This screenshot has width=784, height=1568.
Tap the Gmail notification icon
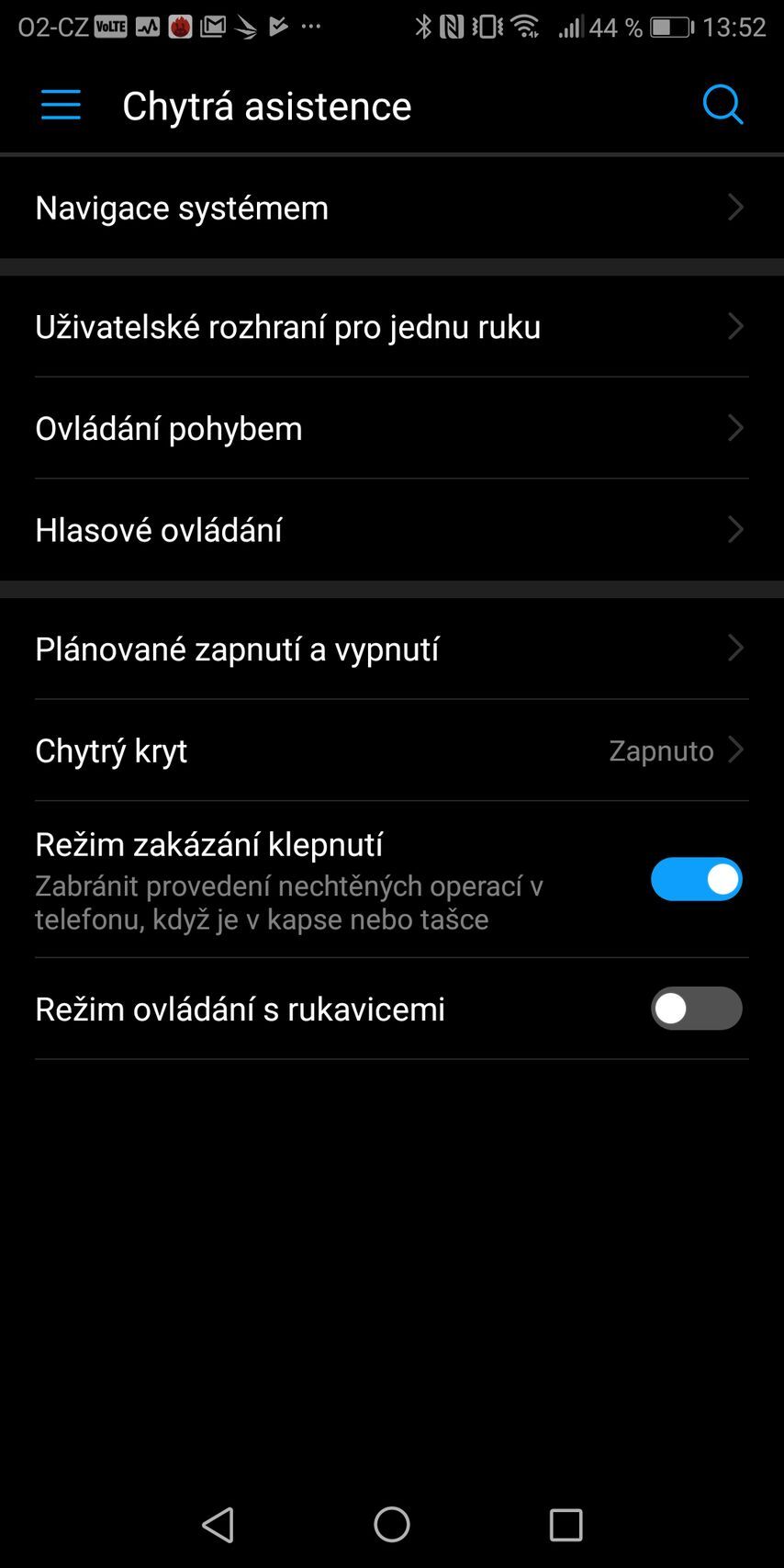[212, 27]
